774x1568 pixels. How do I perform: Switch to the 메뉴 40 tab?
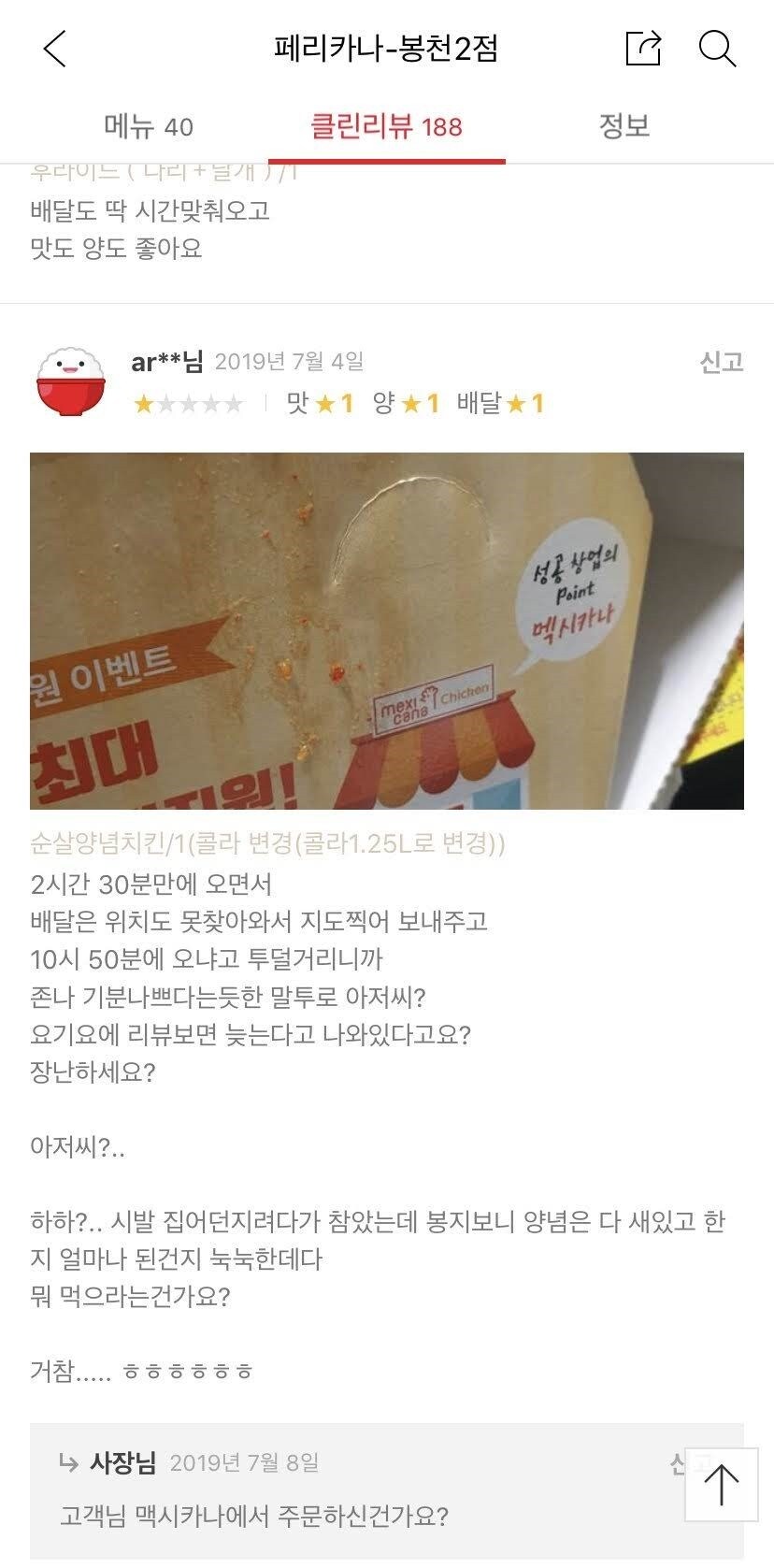[x=154, y=125]
